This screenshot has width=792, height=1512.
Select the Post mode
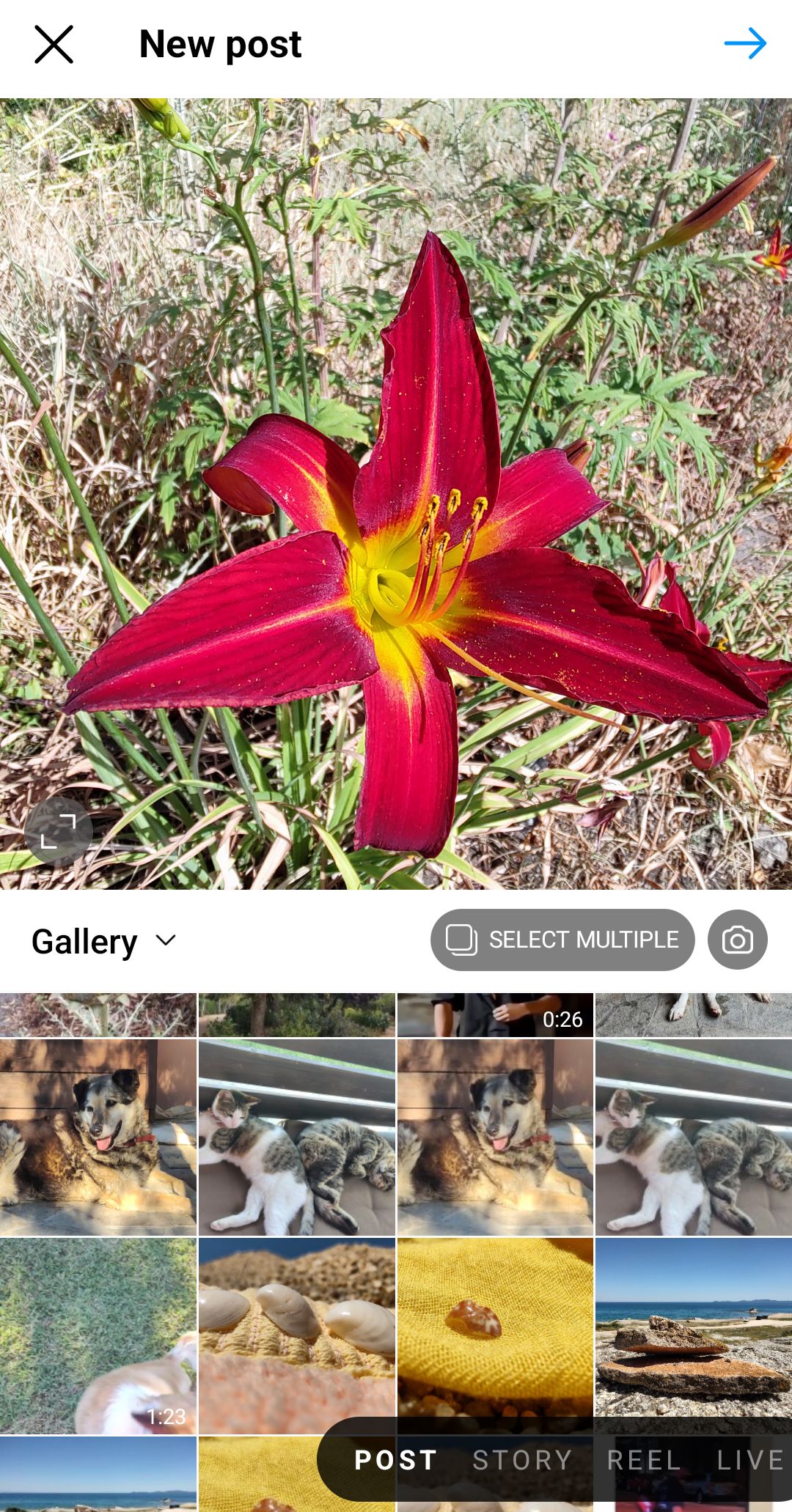click(x=395, y=1460)
